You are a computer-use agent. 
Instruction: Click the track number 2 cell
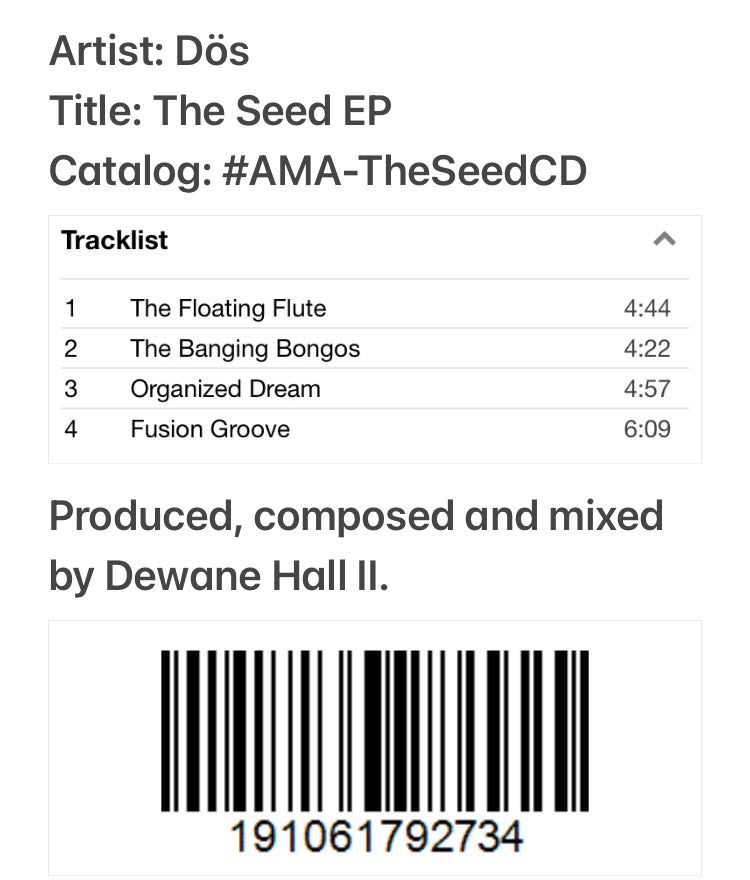pos(71,348)
